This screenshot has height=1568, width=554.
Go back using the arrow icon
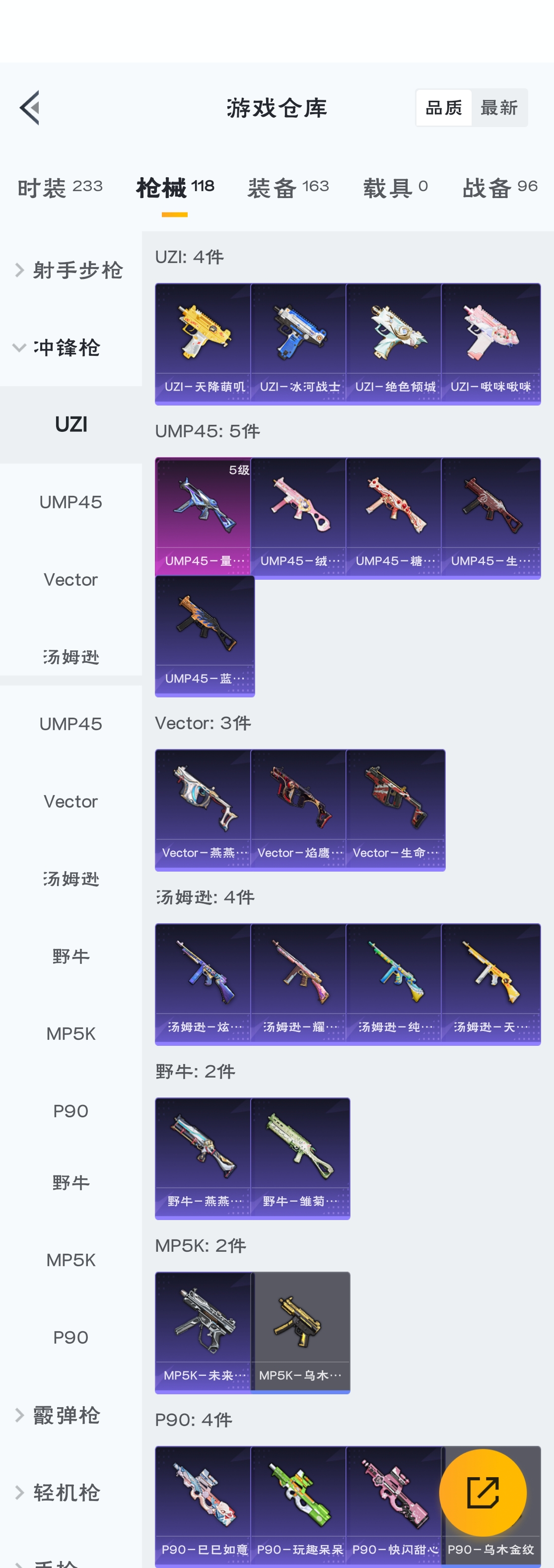[29, 108]
